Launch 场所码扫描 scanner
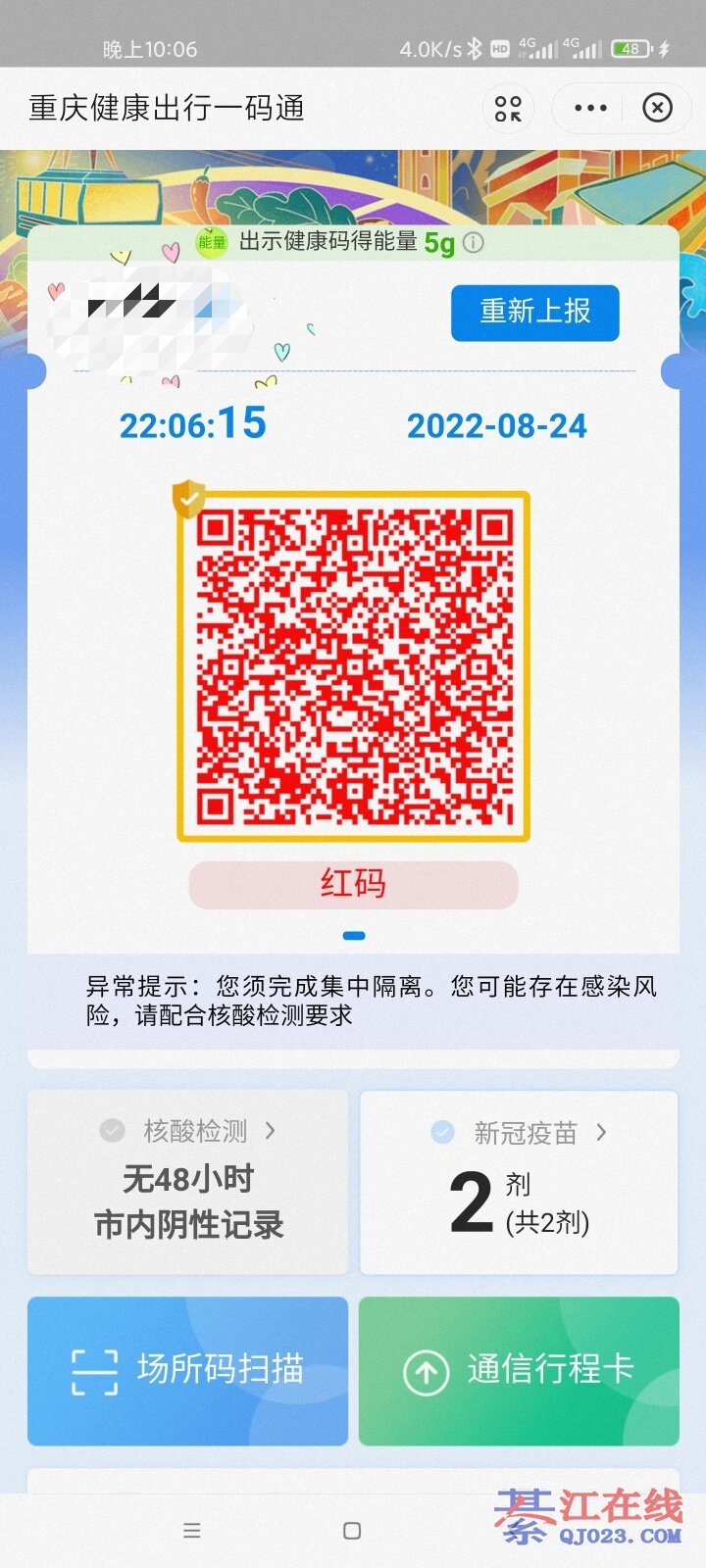Viewport: 706px width, 1568px height. (x=187, y=1370)
